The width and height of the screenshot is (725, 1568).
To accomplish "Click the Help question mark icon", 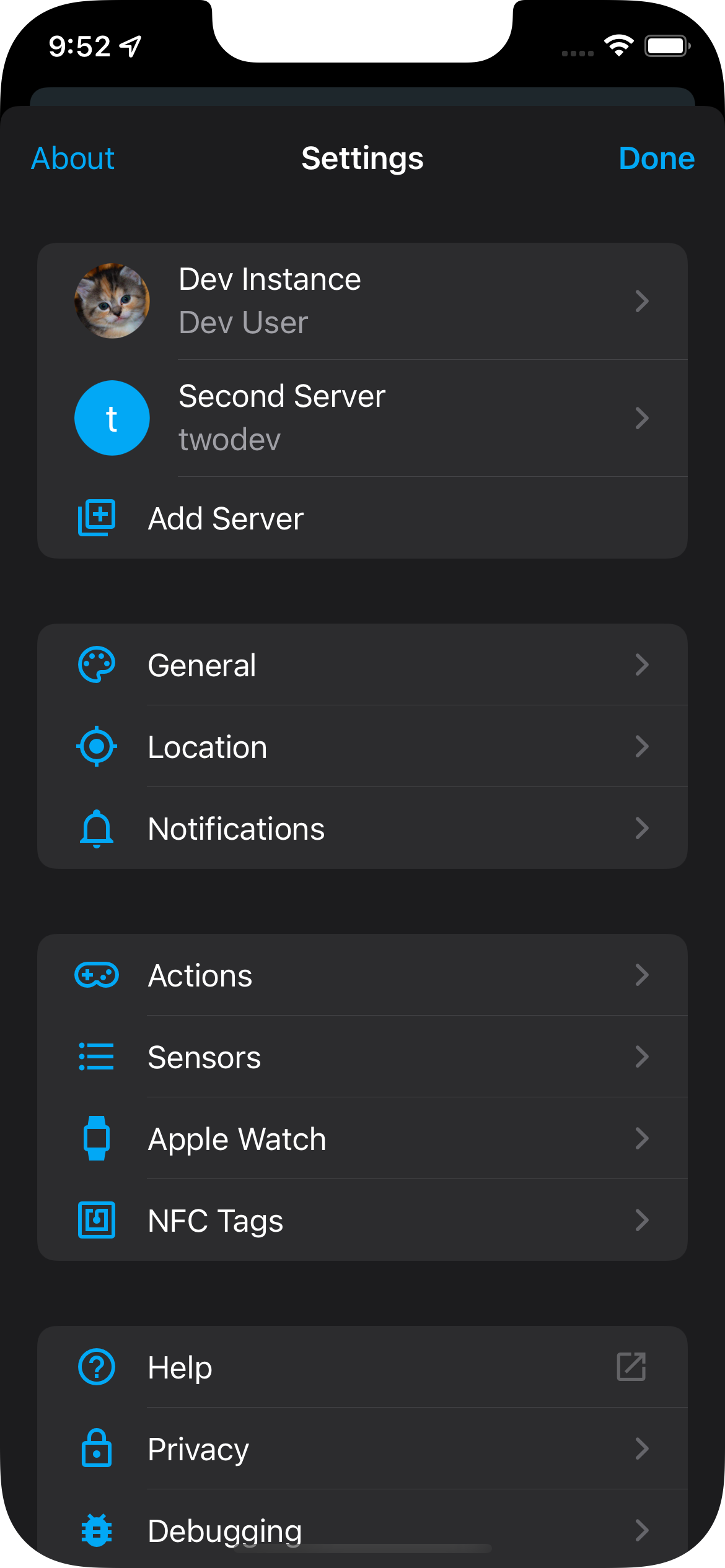I will pos(96,1367).
